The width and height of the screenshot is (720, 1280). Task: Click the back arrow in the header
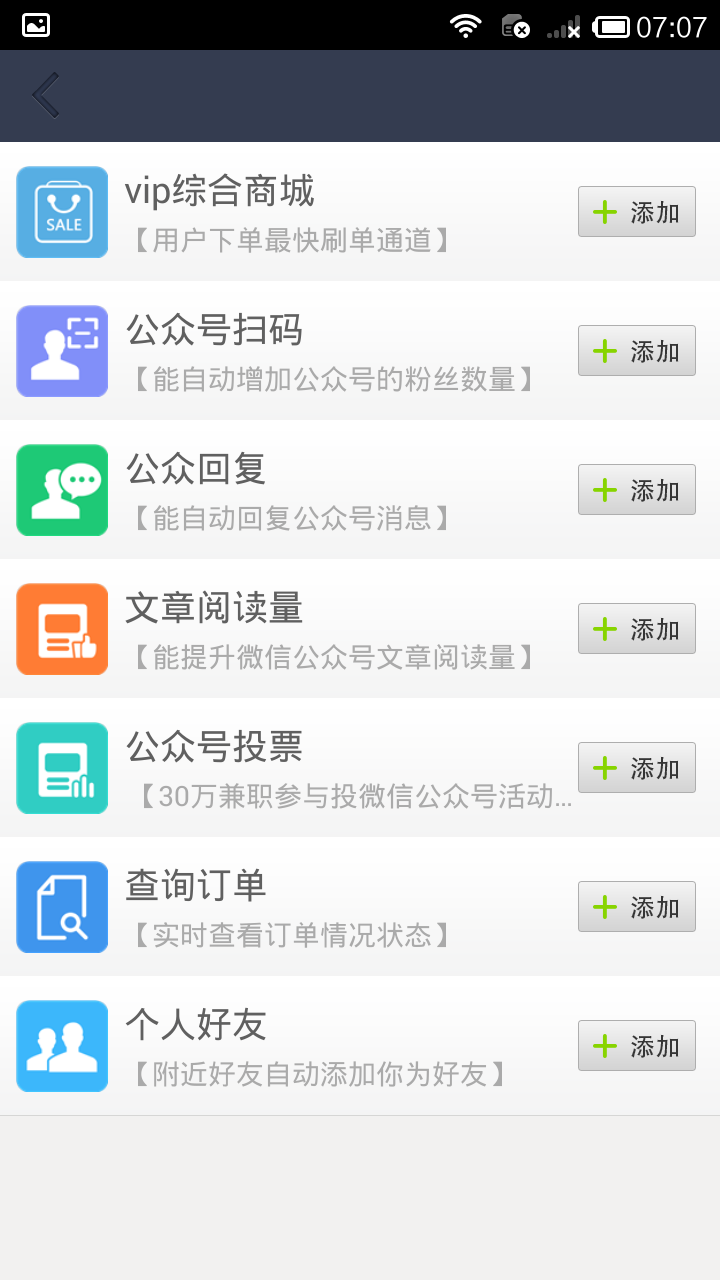point(44,95)
